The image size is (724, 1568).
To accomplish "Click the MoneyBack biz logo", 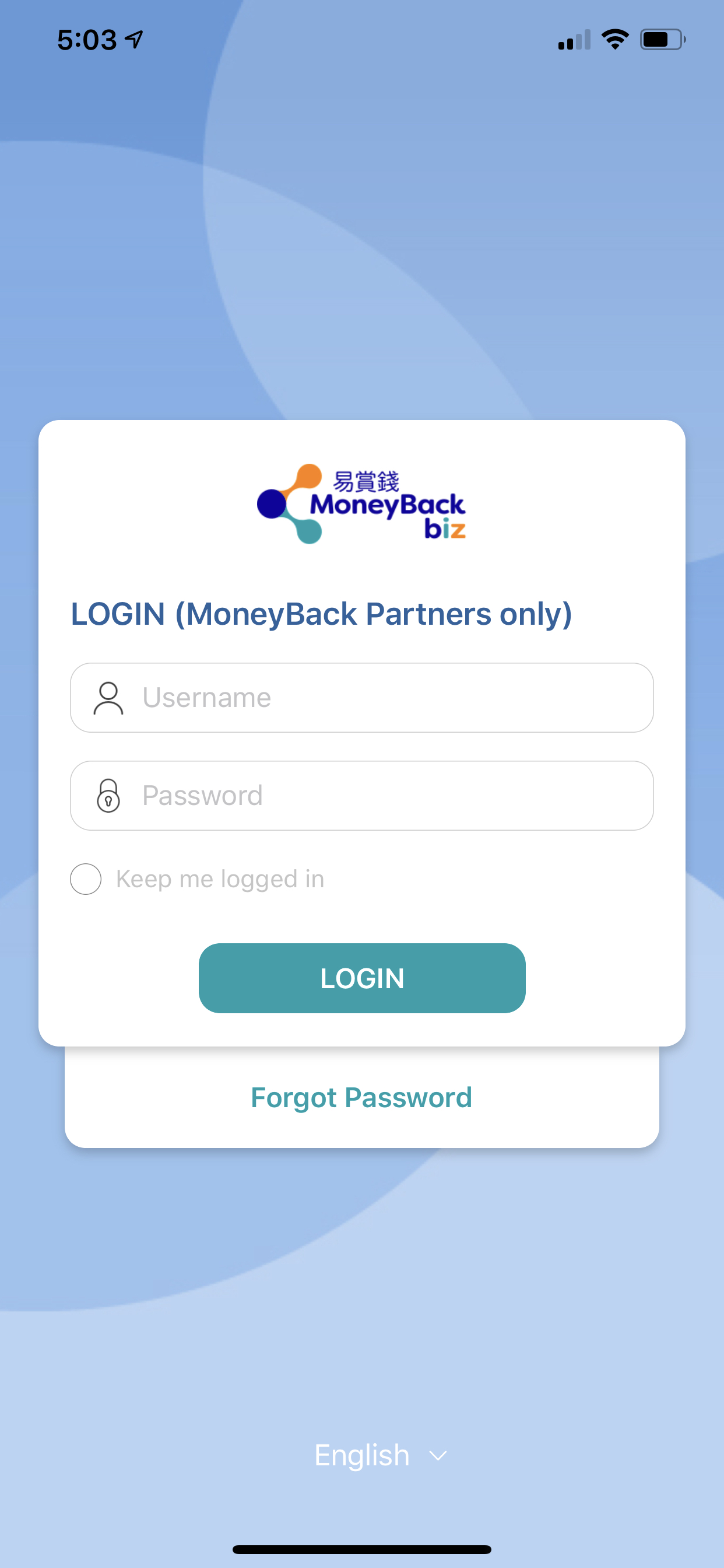I will point(362,502).
